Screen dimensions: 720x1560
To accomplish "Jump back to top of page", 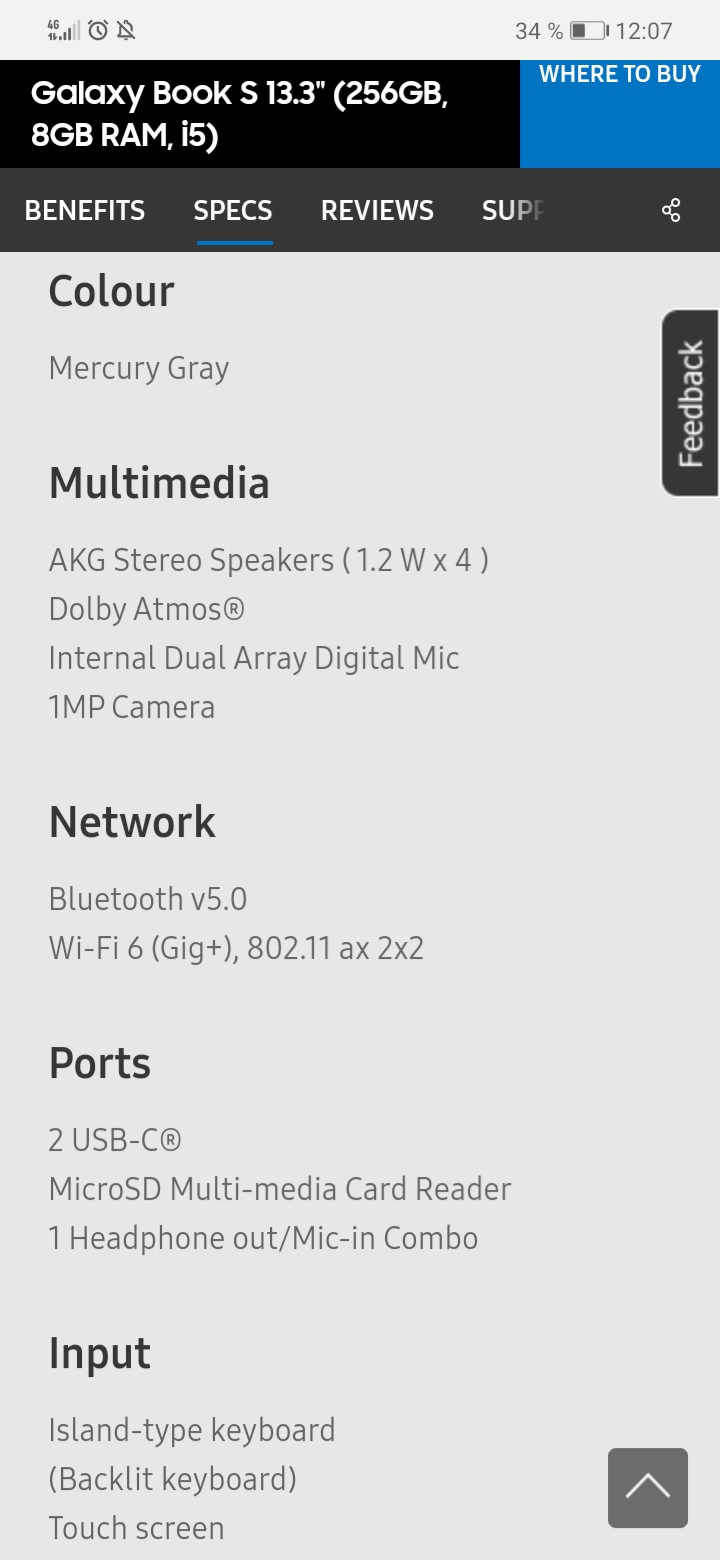I will click(648, 1487).
